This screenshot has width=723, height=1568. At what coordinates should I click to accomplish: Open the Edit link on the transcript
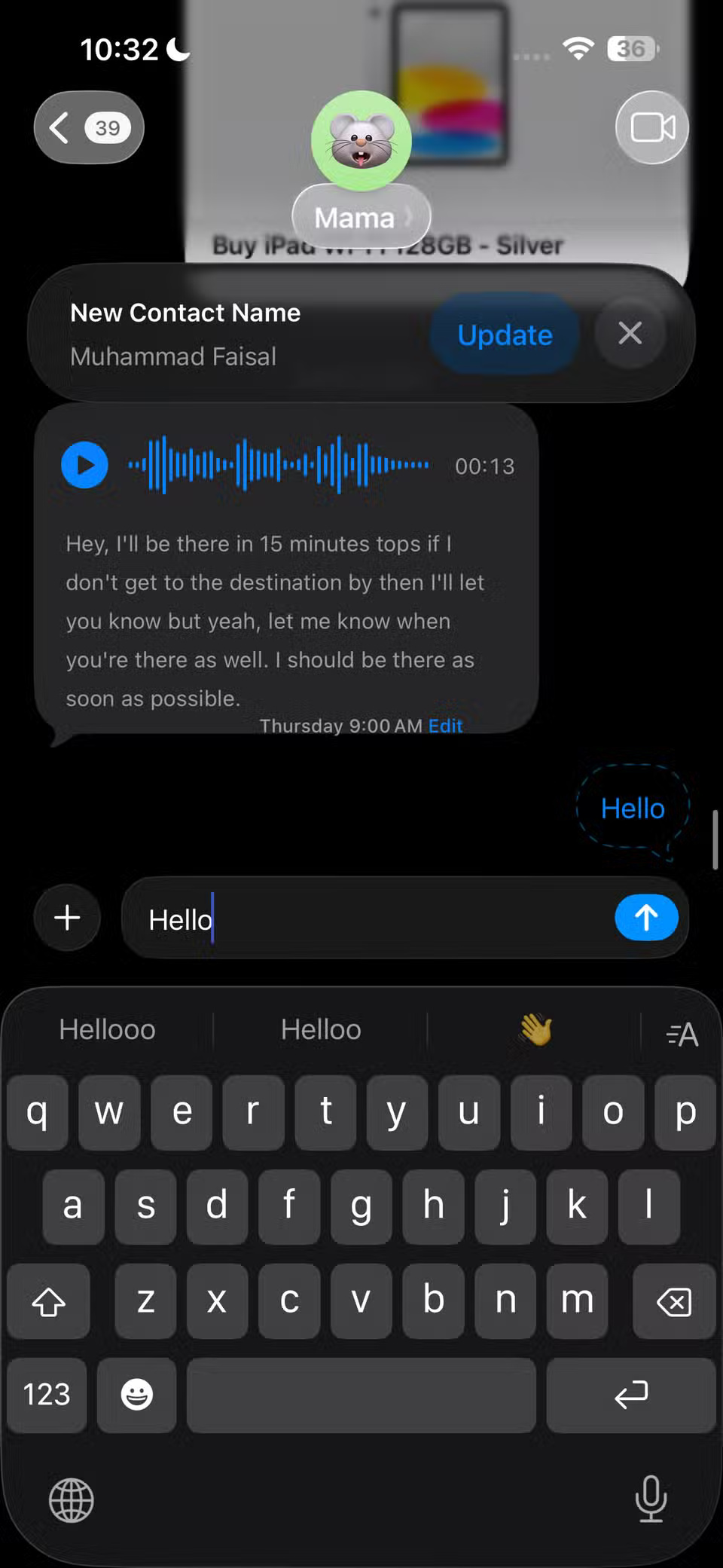[x=446, y=725]
